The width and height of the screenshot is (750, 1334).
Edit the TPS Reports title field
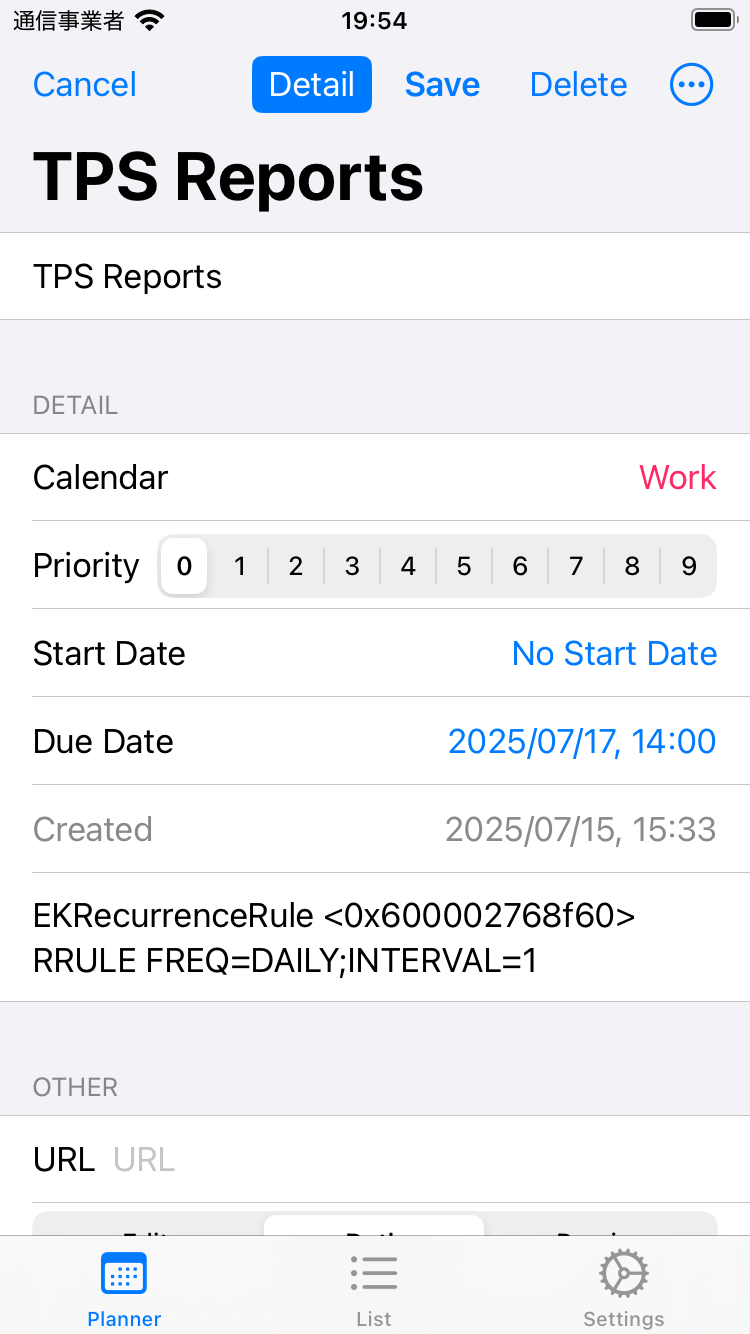pos(375,277)
